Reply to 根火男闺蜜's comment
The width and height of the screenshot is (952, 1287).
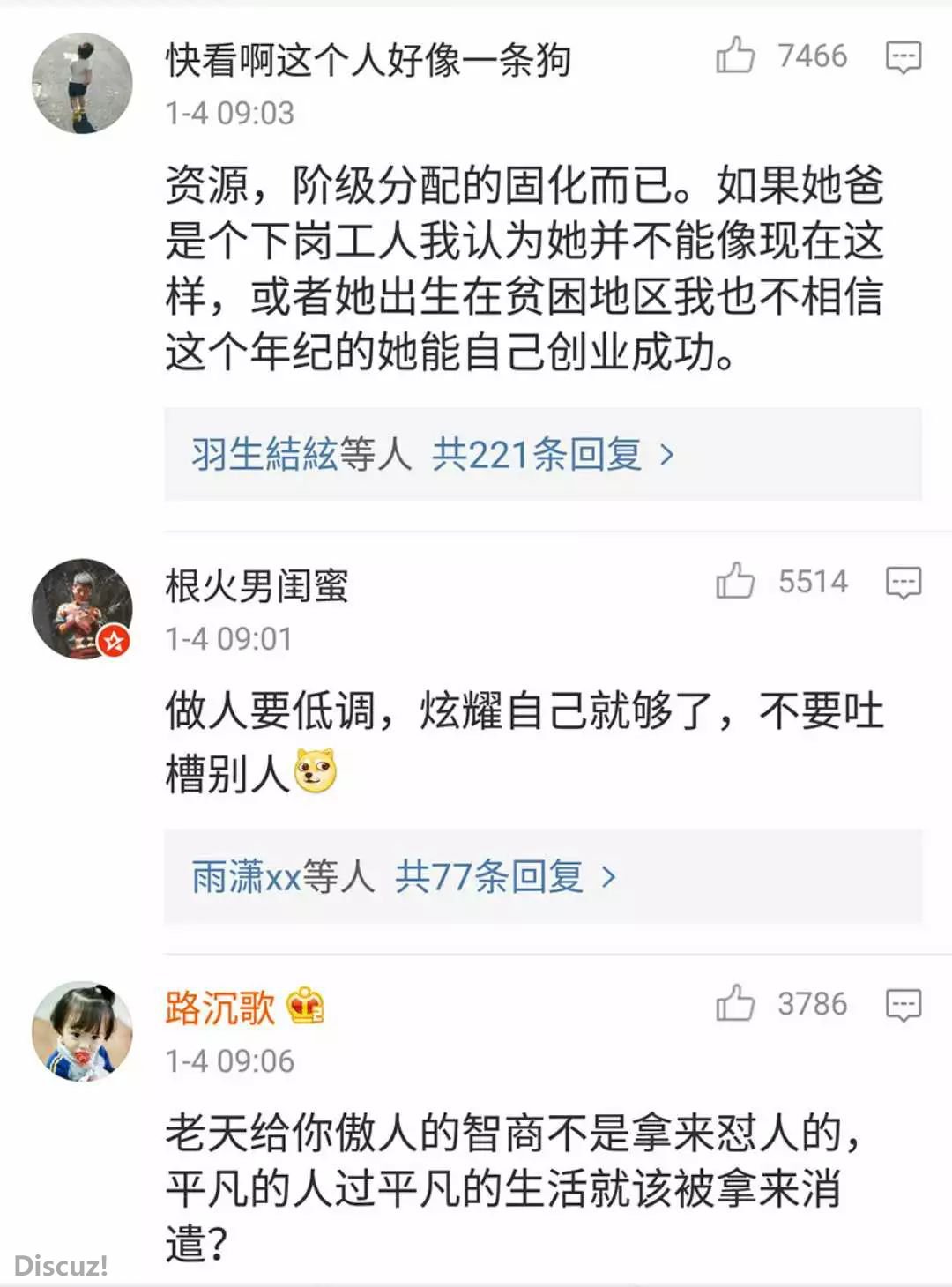[903, 583]
